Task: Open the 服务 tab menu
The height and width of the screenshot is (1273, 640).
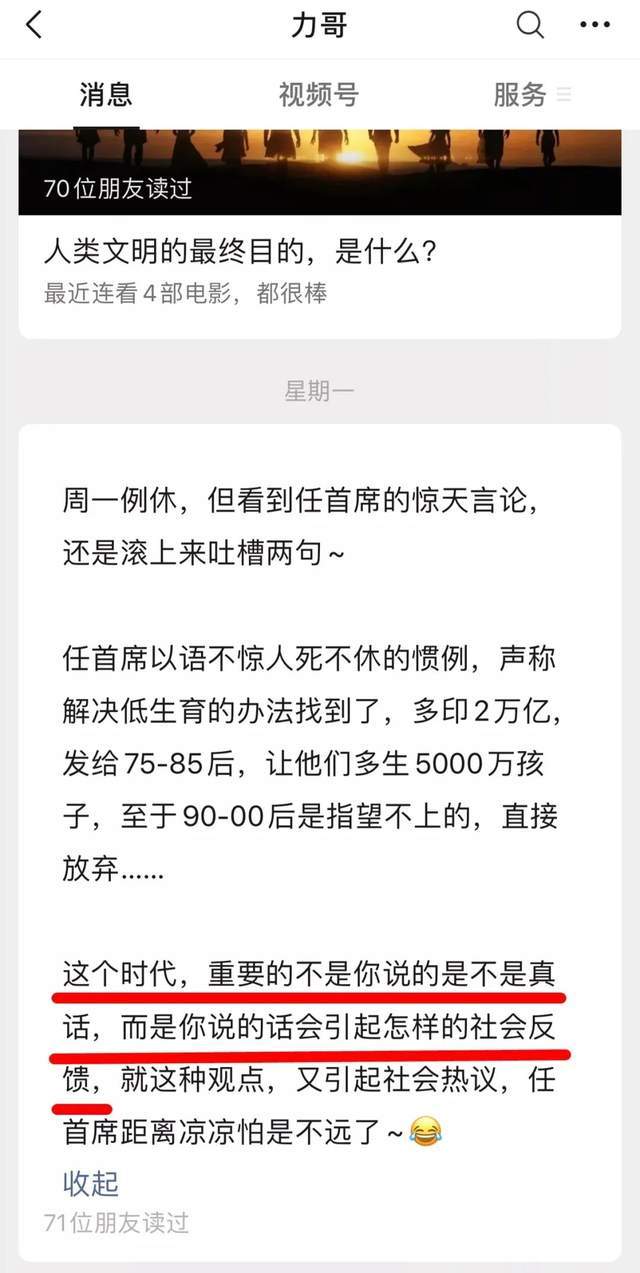Action: [531, 95]
